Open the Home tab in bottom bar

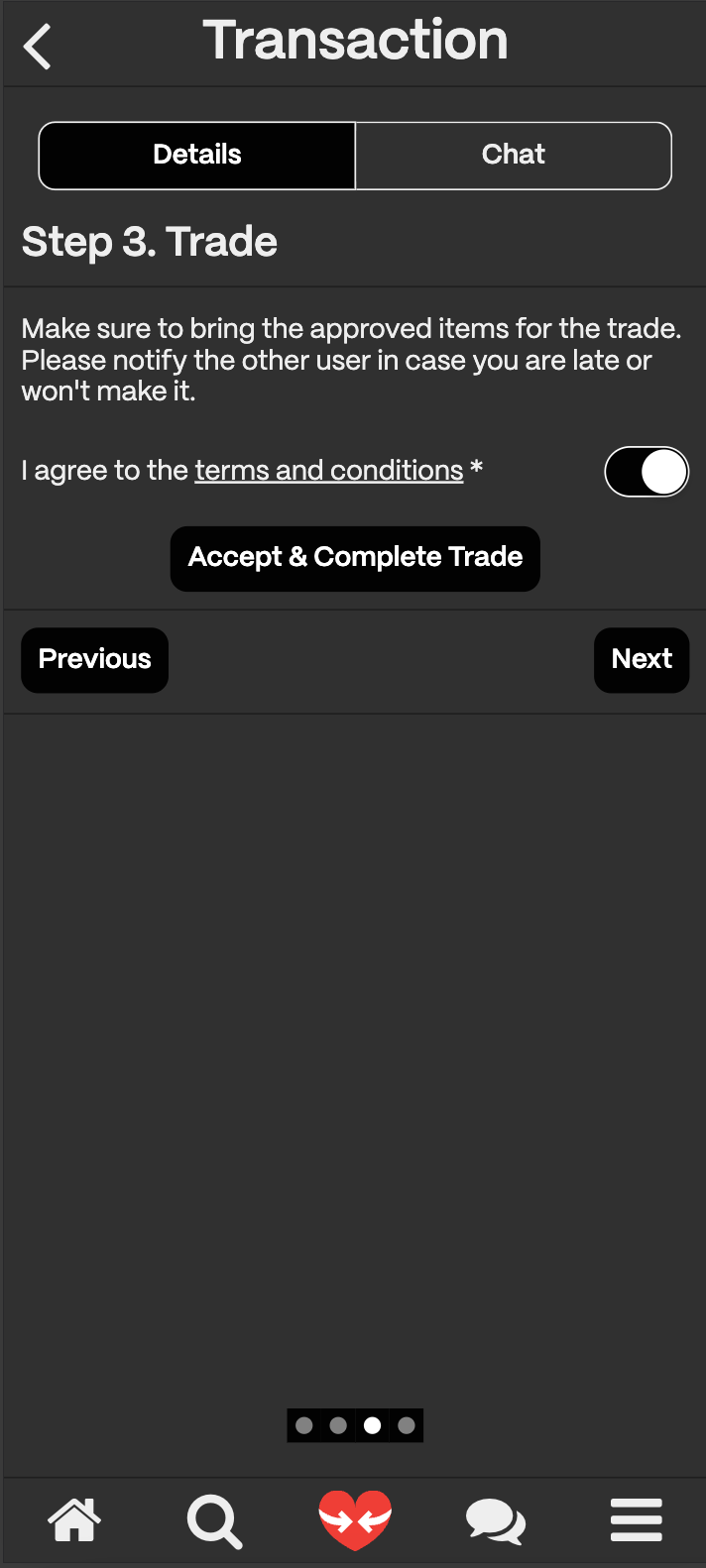[x=75, y=1519]
